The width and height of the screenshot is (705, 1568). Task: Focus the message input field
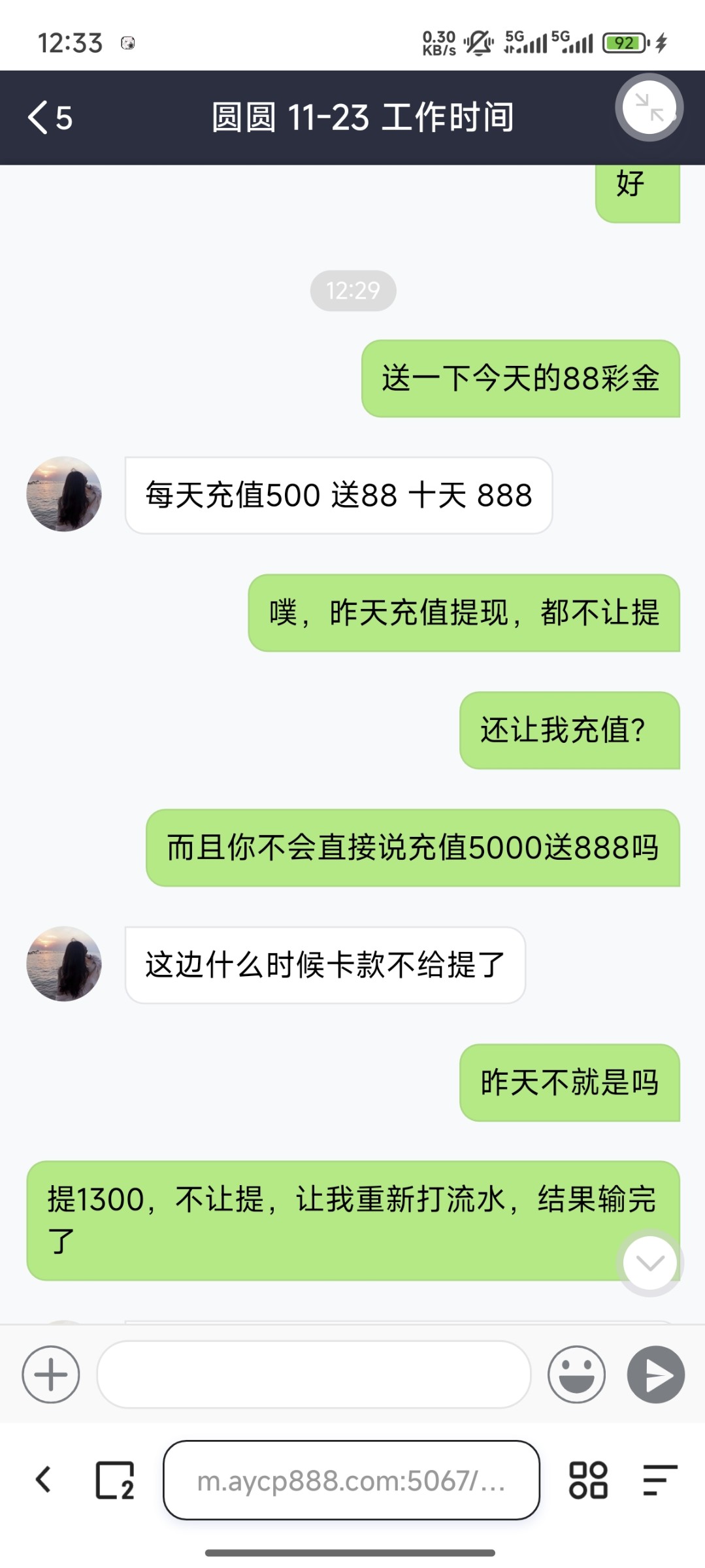(314, 1374)
